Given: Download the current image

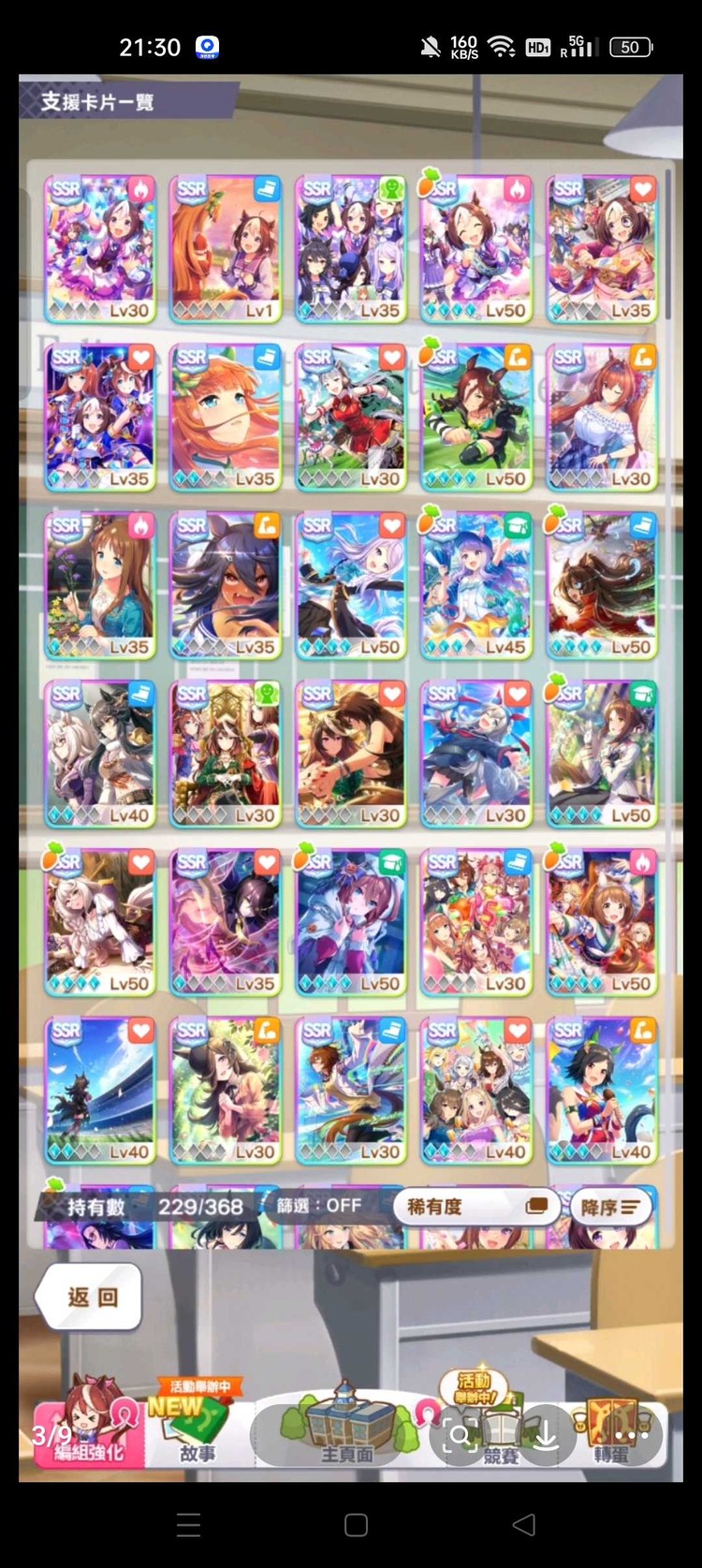Looking at the screenshot, I should (x=546, y=1434).
